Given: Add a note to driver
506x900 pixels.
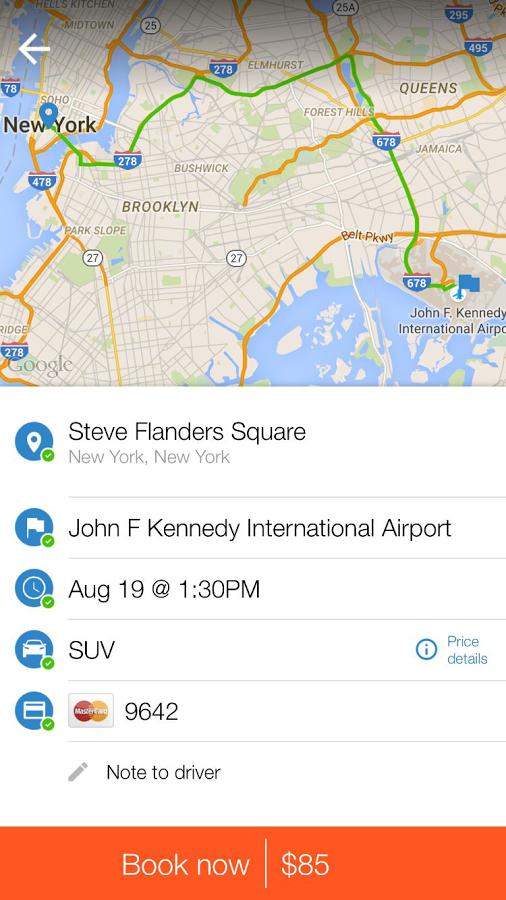Looking at the screenshot, I should 253,772.
